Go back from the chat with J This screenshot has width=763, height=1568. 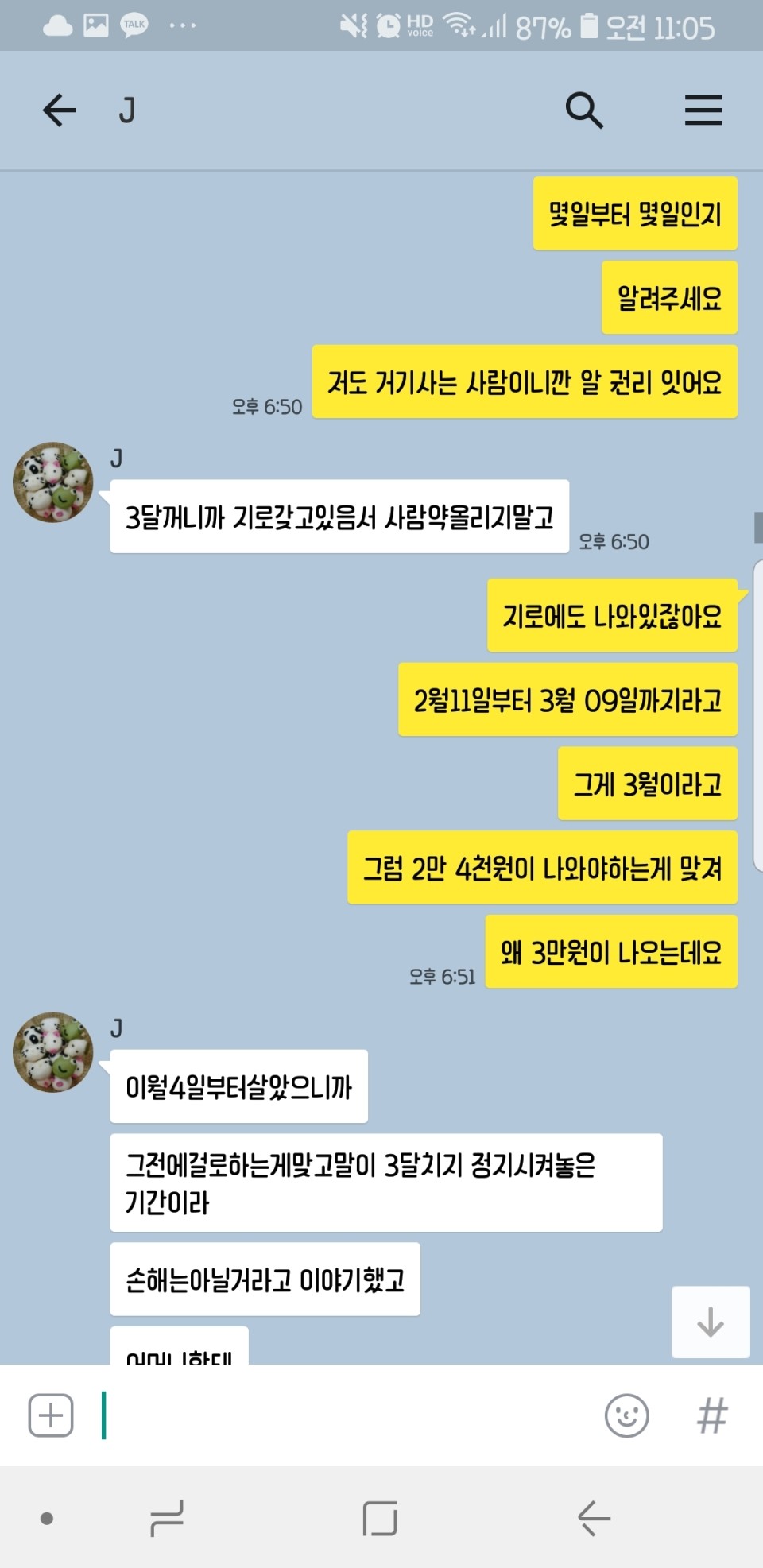pos(60,110)
